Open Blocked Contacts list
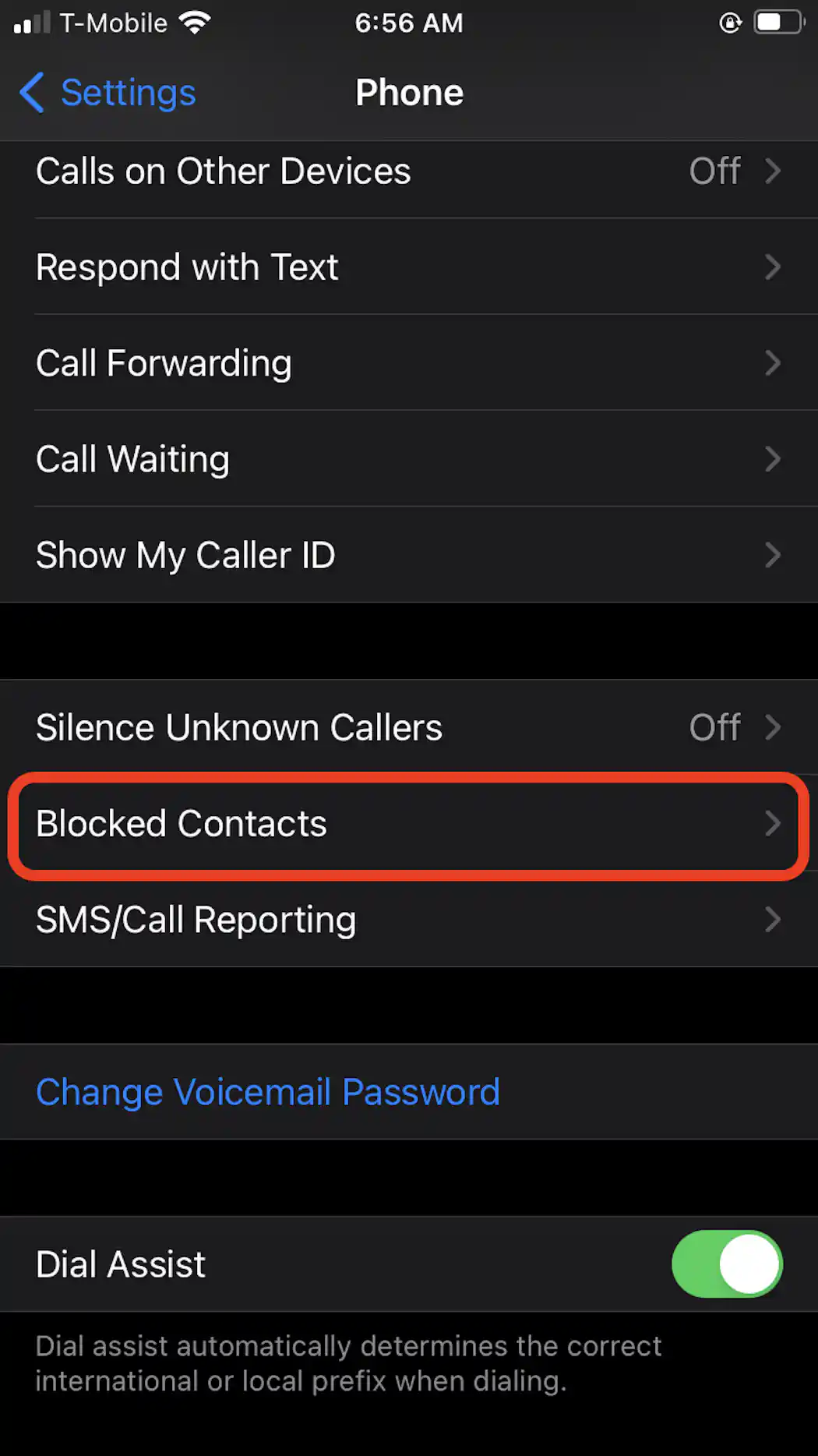818x1456 pixels. [408, 824]
